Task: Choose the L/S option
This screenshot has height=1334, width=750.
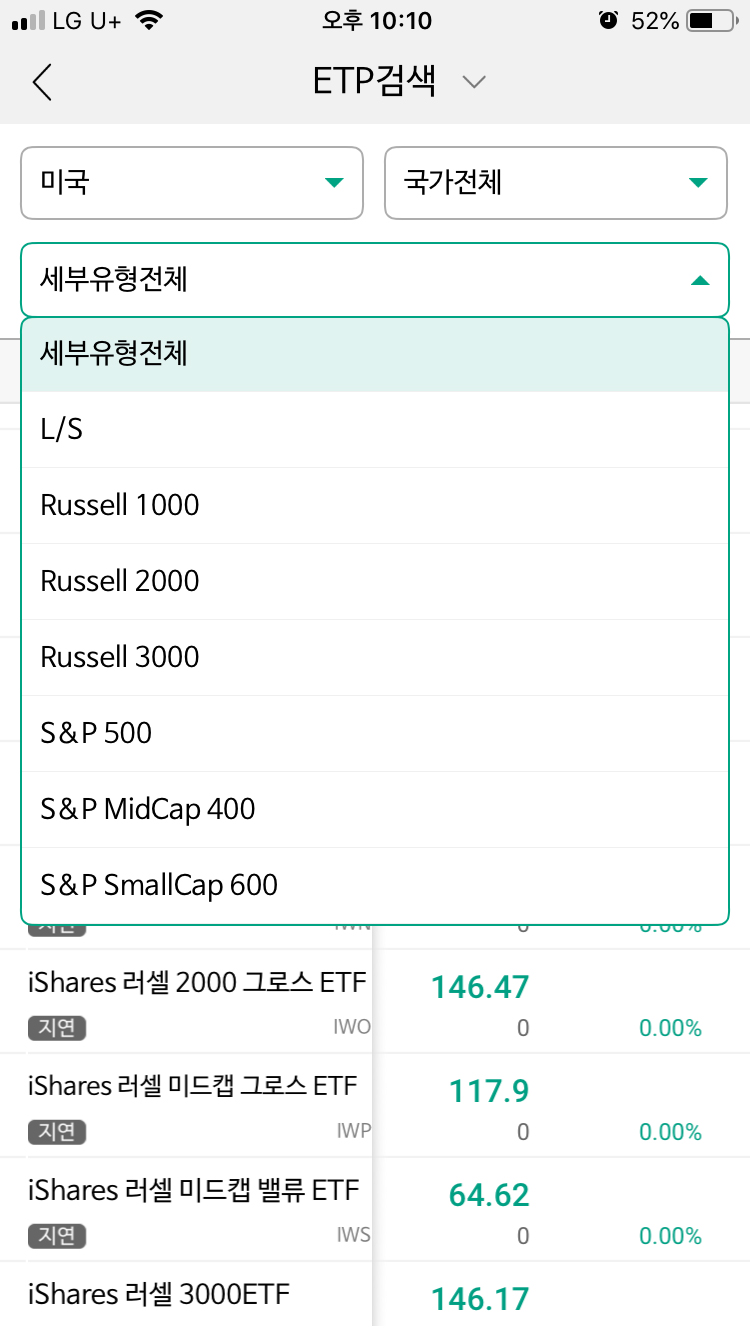Action: click(x=375, y=430)
